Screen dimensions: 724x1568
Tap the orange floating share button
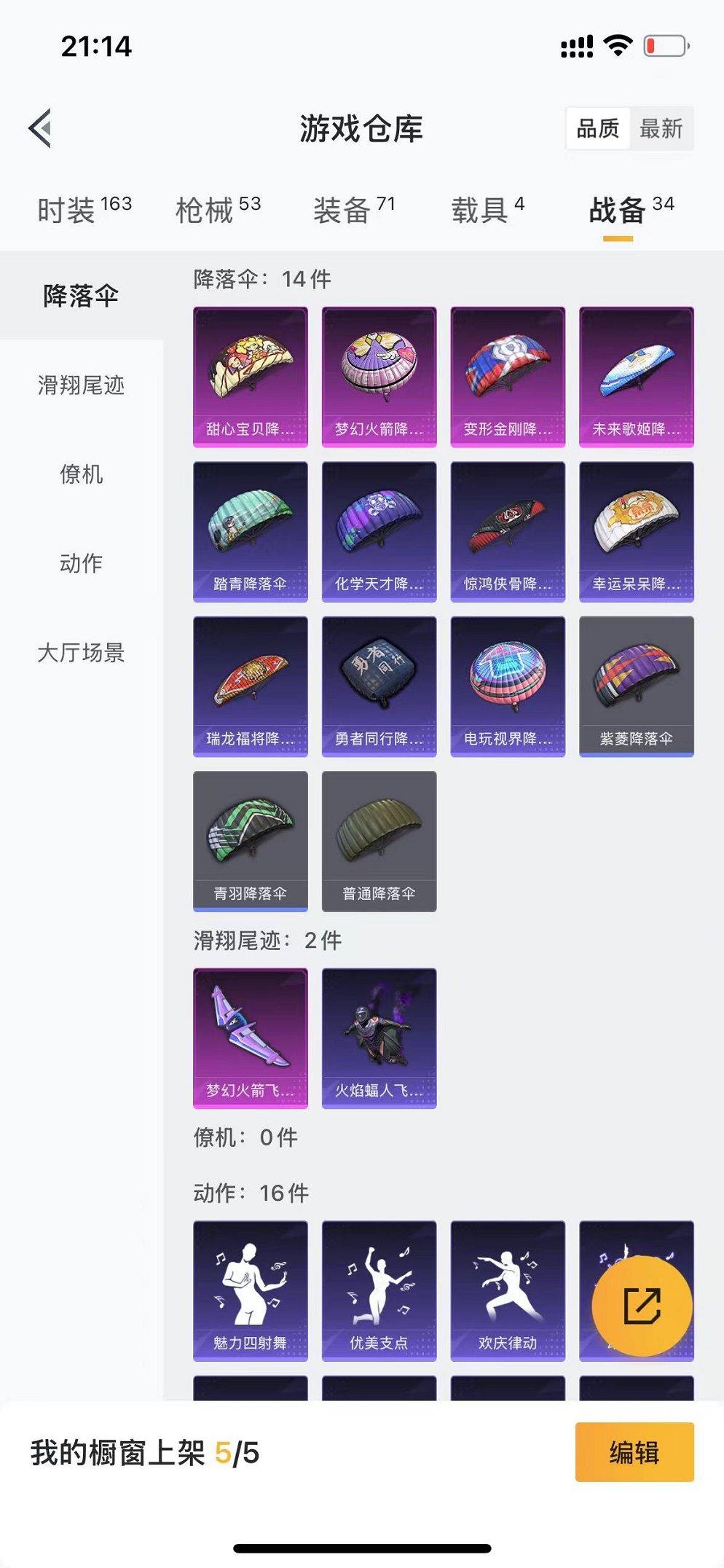tap(642, 1305)
